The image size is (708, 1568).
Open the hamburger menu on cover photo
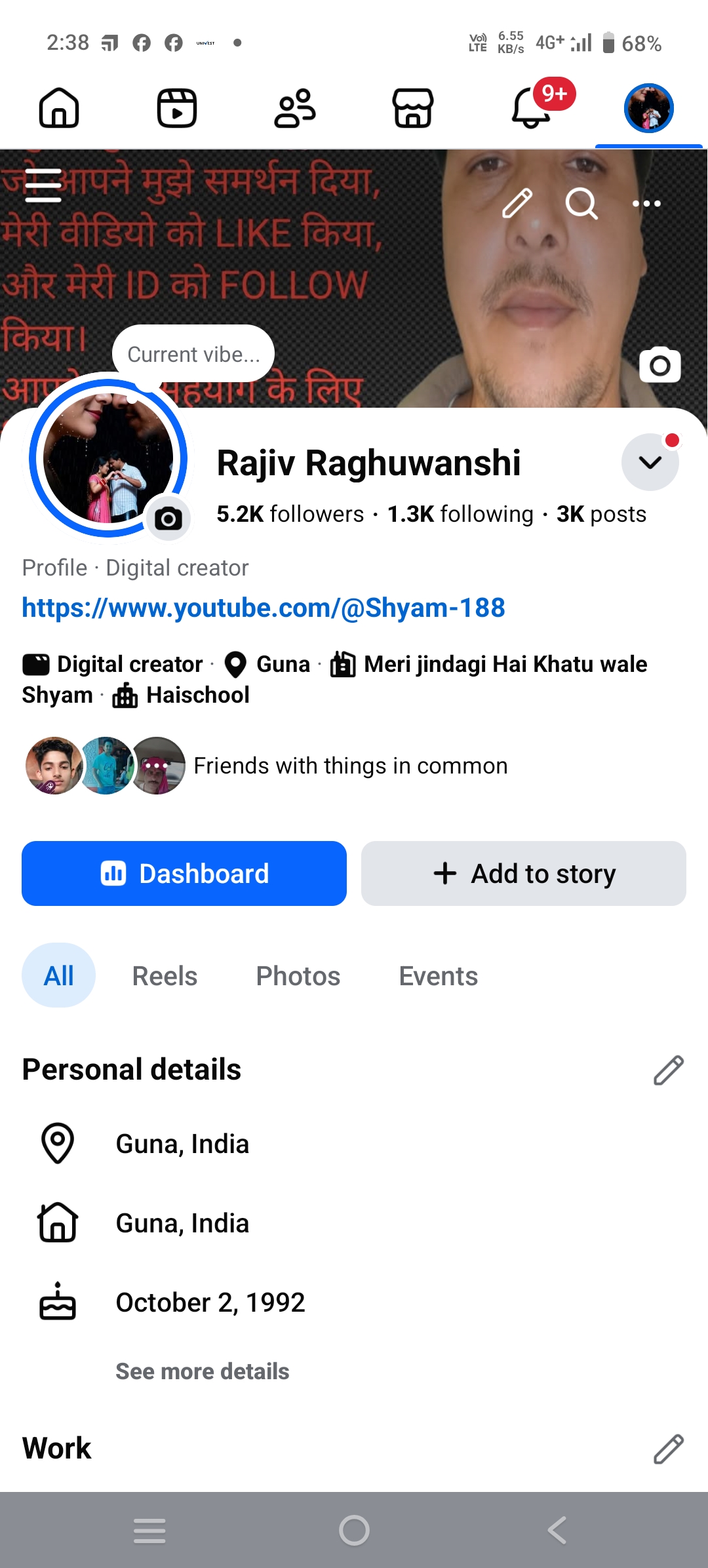[x=43, y=186]
